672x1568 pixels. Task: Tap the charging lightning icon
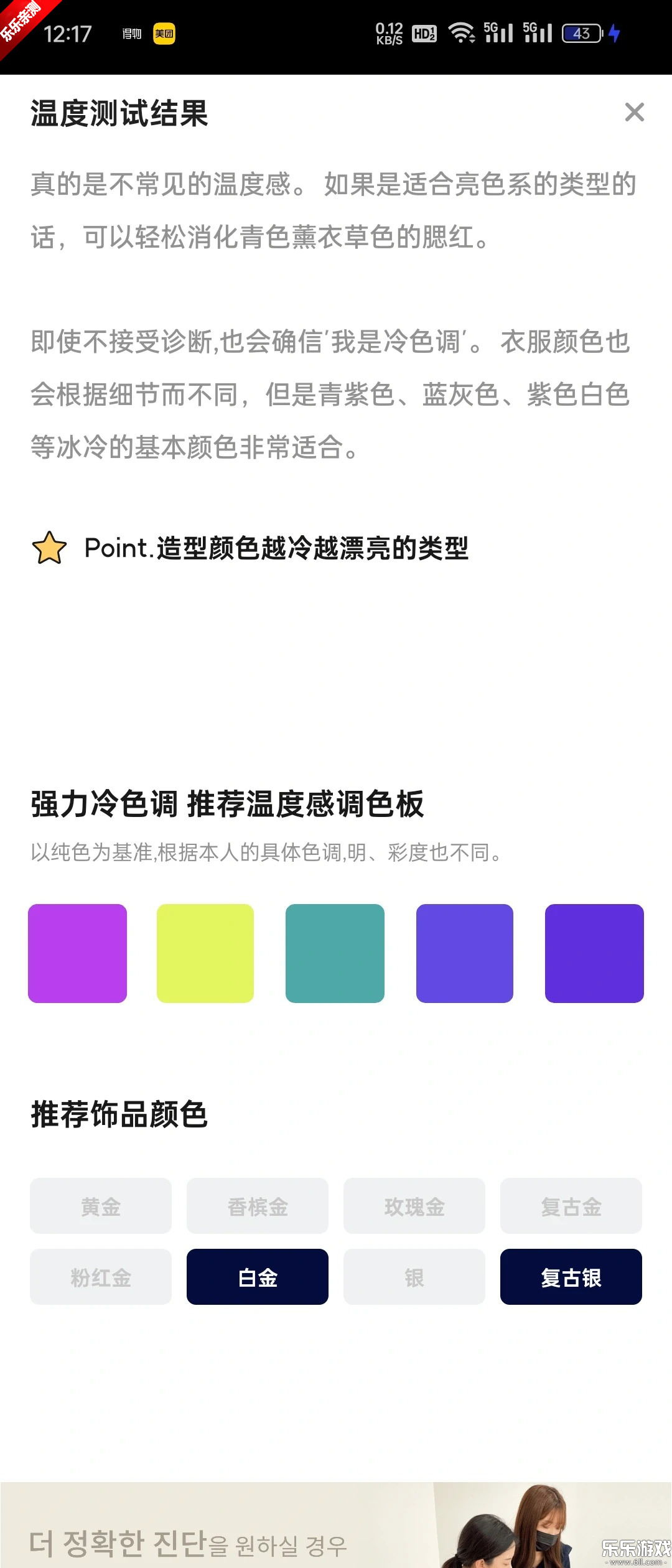pos(614,34)
